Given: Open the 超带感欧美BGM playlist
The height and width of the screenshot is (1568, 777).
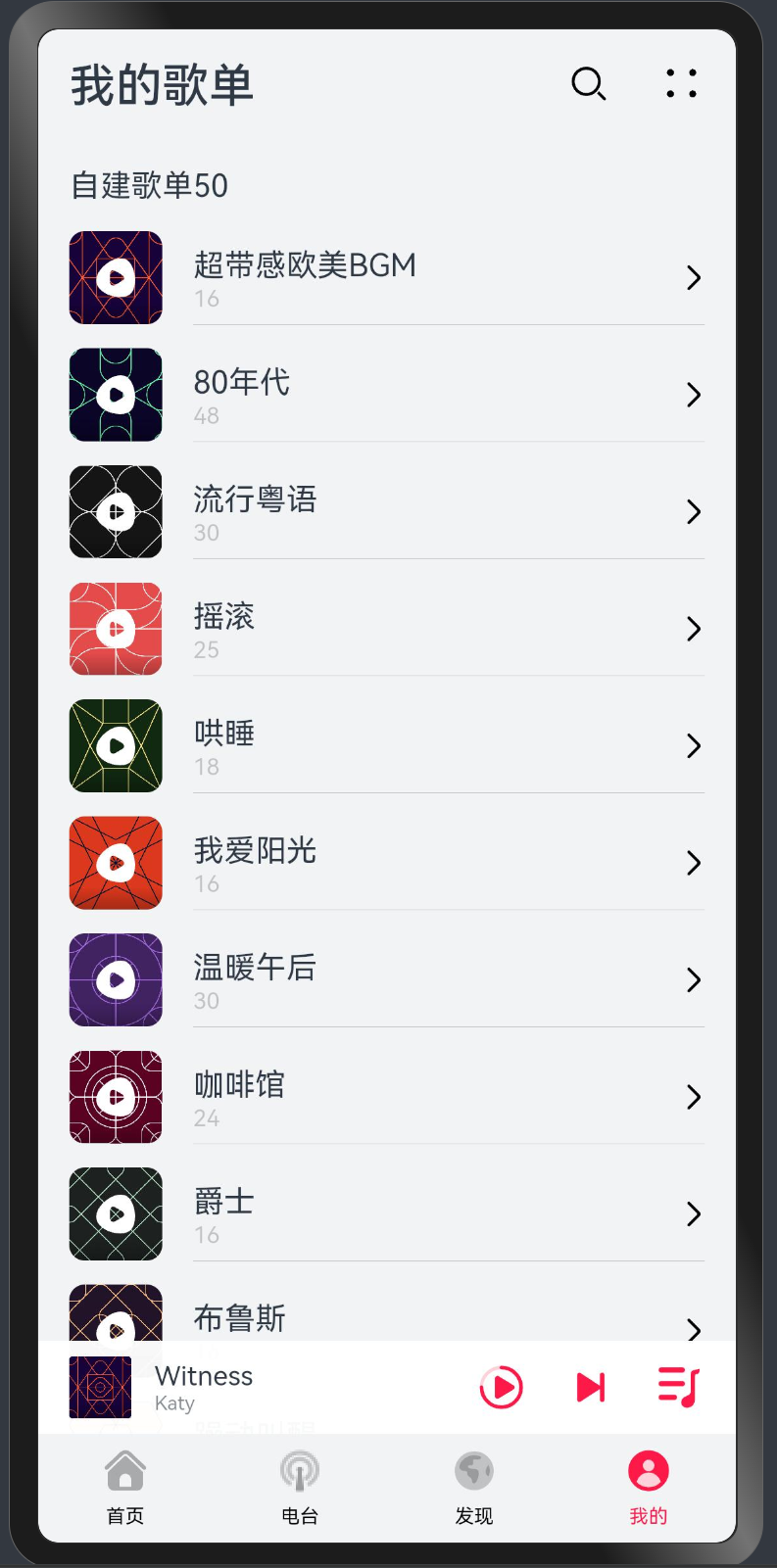Looking at the screenshot, I should [x=387, y=278].
